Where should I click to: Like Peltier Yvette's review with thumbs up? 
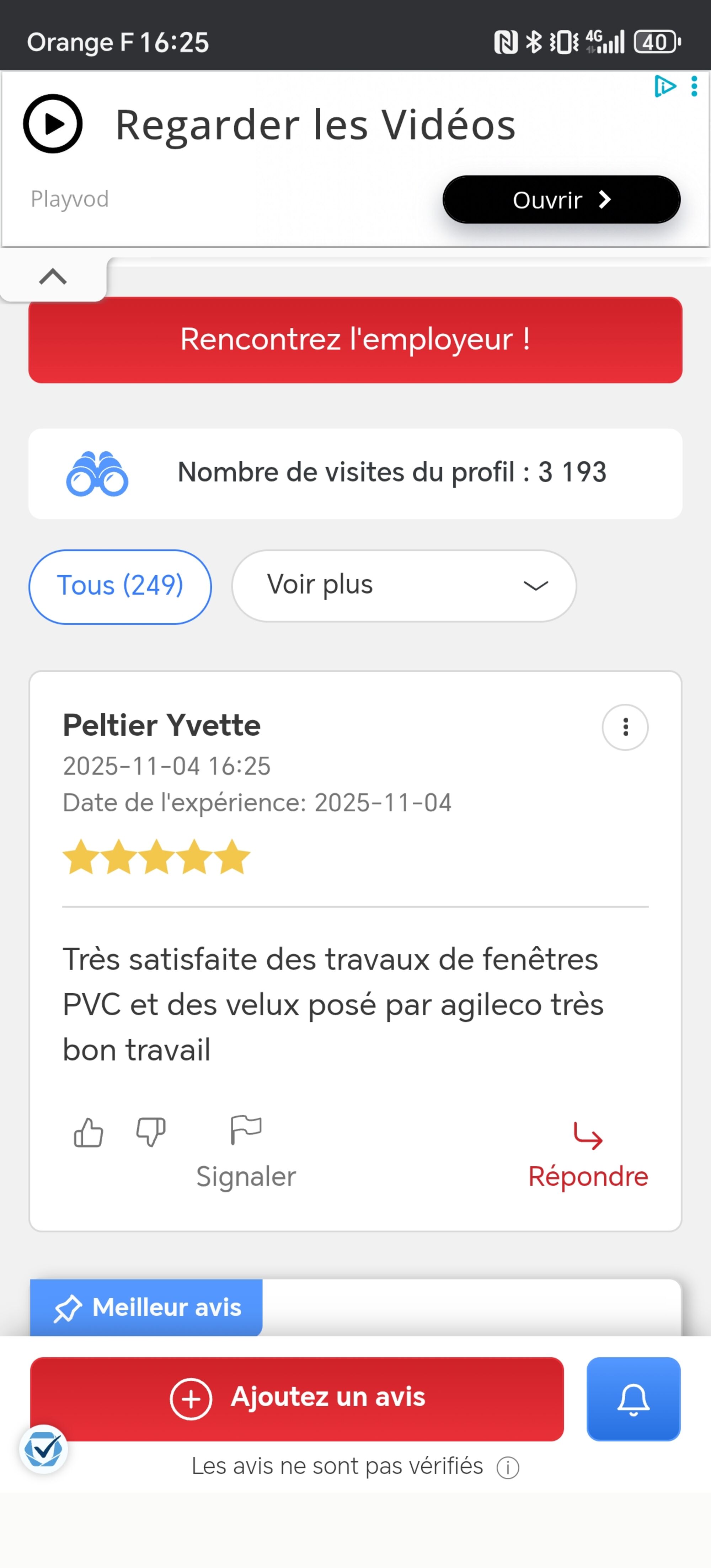(x=88, y=1133)
